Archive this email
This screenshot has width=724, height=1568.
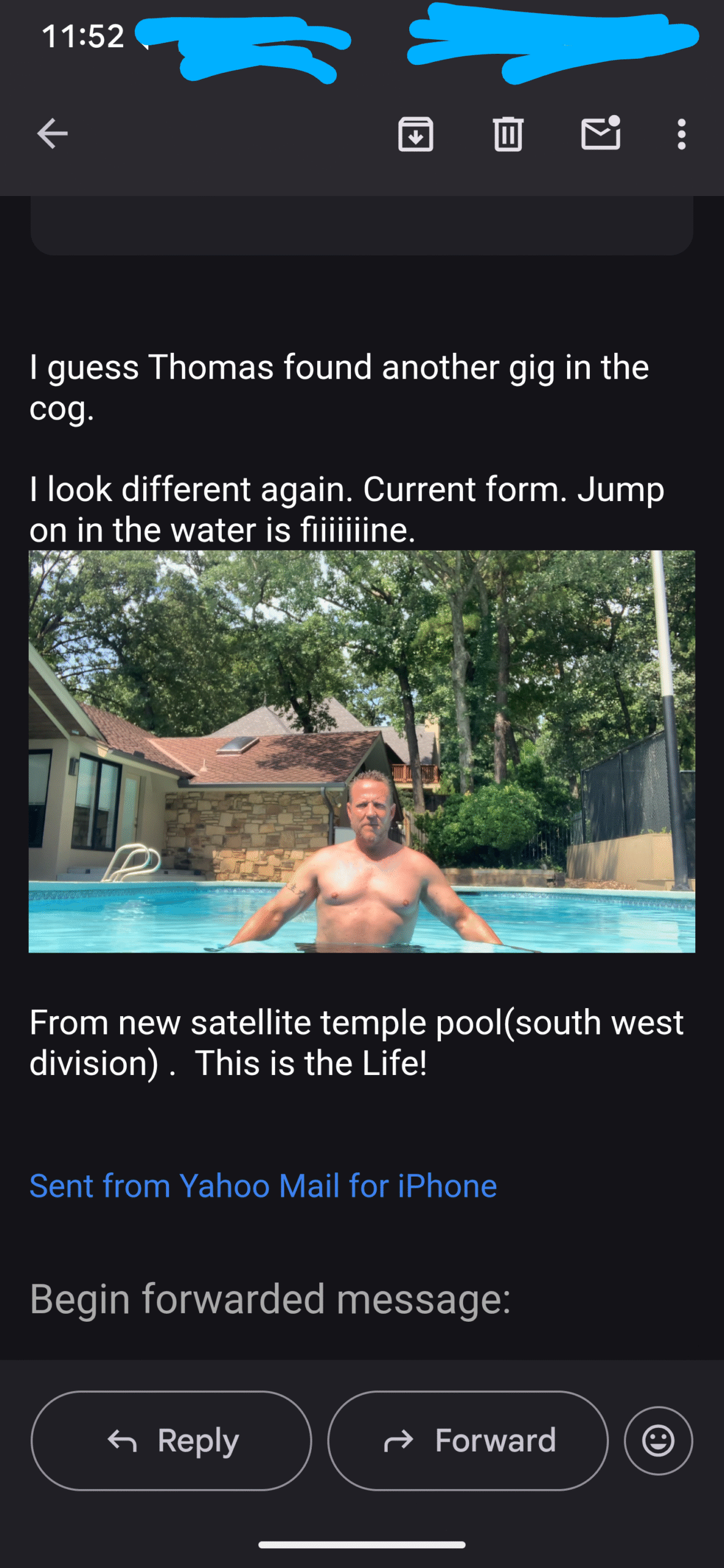point(416,134)
